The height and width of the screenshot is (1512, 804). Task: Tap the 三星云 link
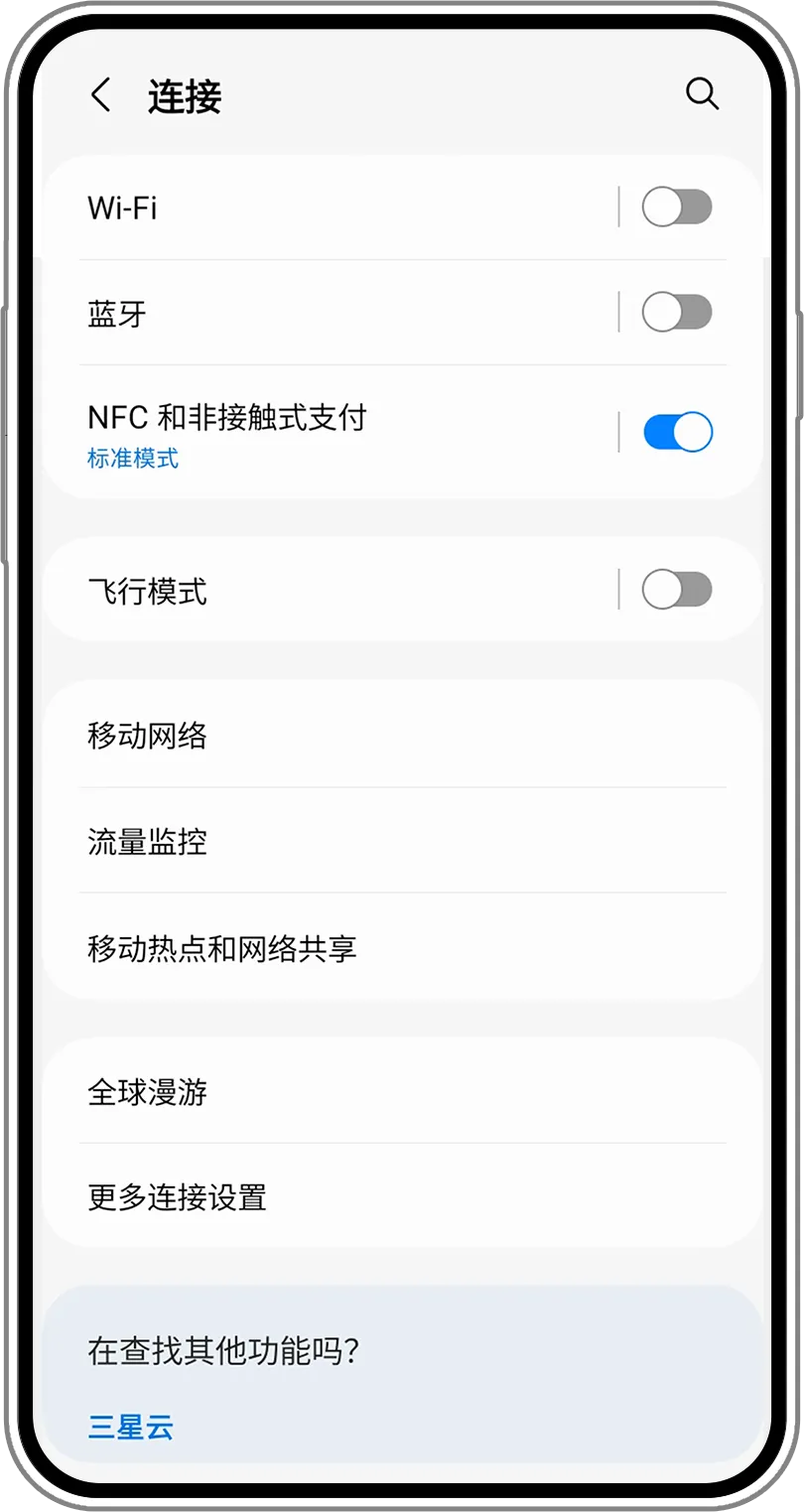point(130,1428)
